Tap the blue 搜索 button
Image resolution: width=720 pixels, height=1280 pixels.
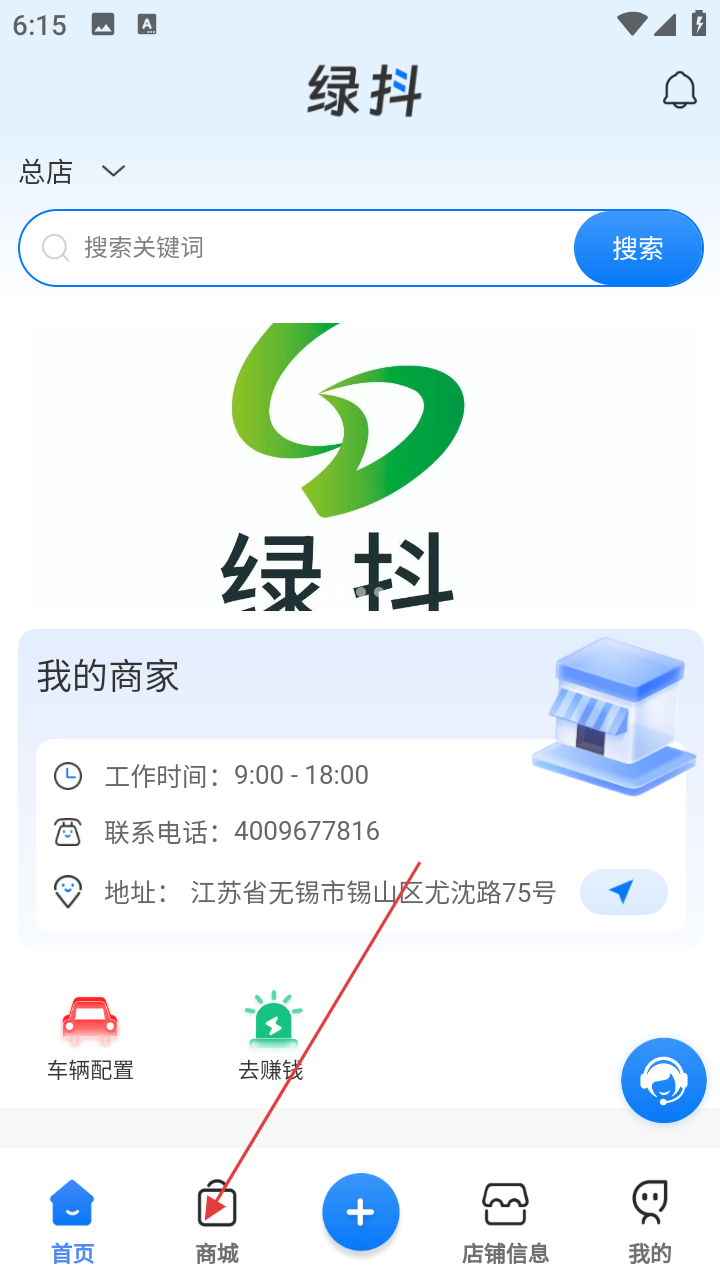tap(638, 248)
